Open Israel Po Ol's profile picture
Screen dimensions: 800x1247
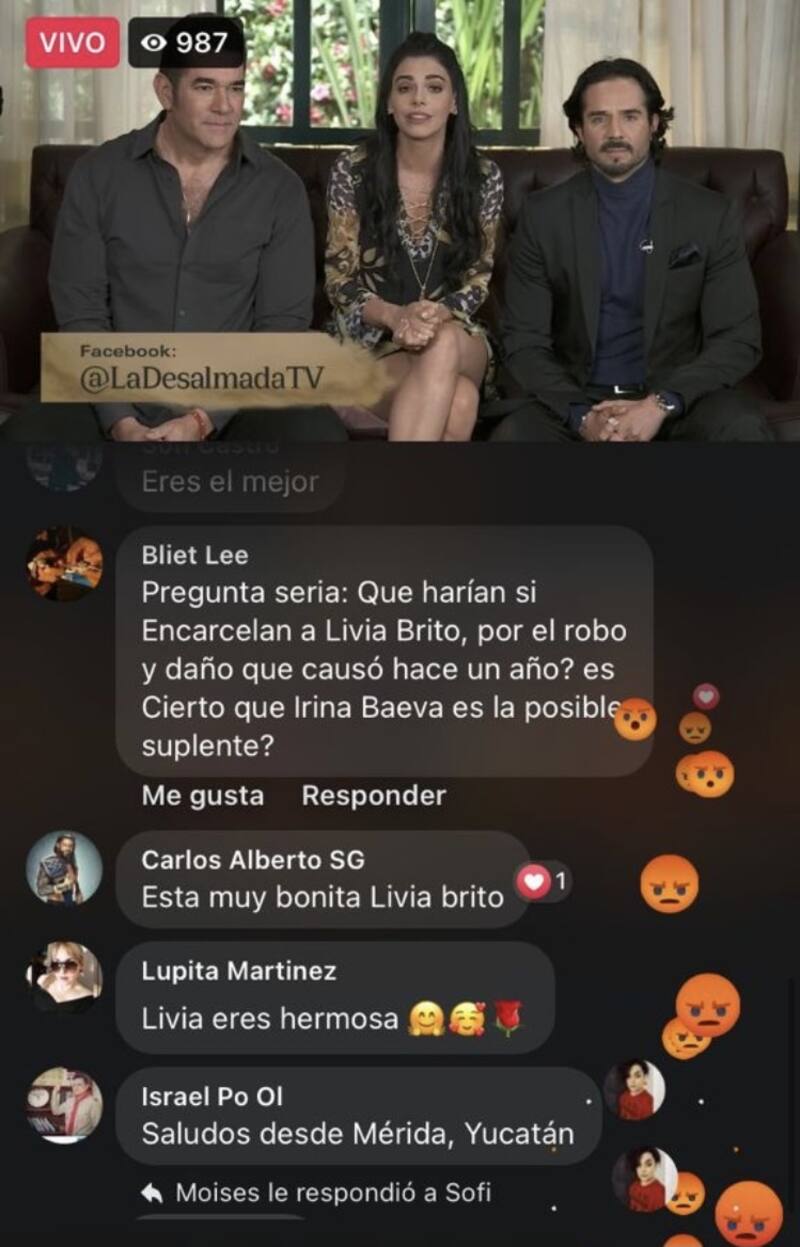[64, 1105]
